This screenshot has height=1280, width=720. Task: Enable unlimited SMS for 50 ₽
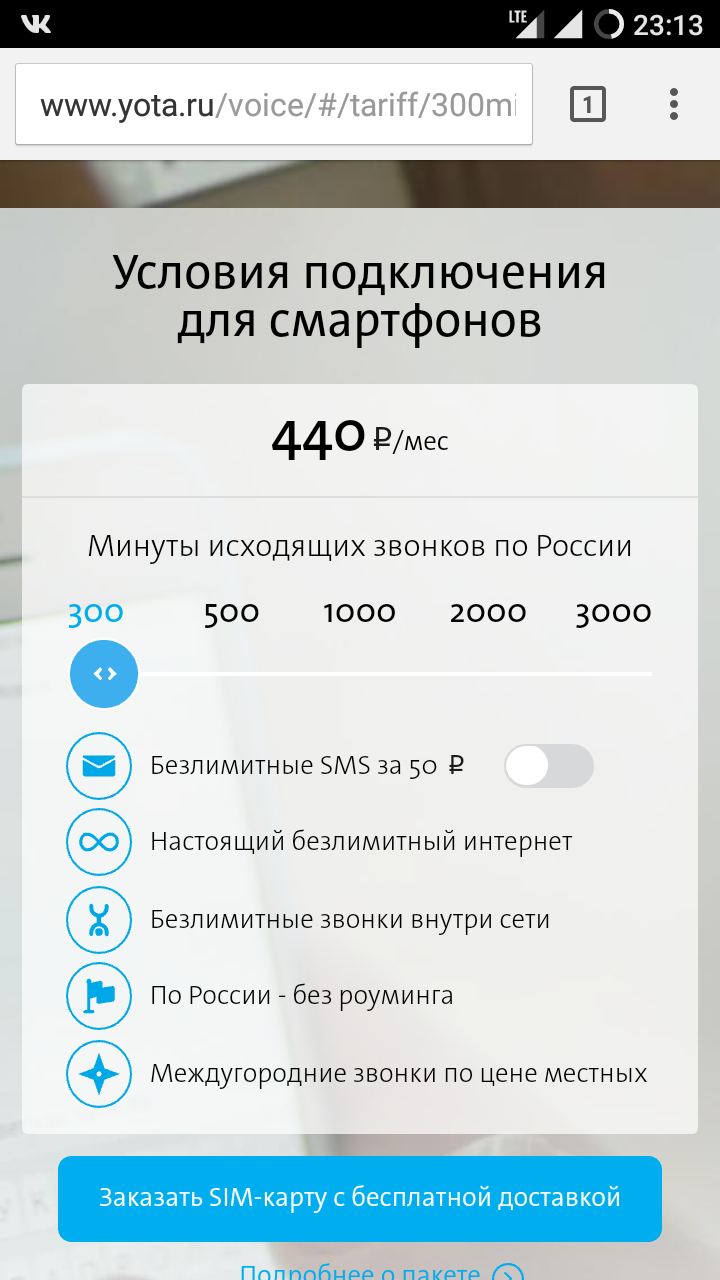pyautogui.click(x=548, y=766)
